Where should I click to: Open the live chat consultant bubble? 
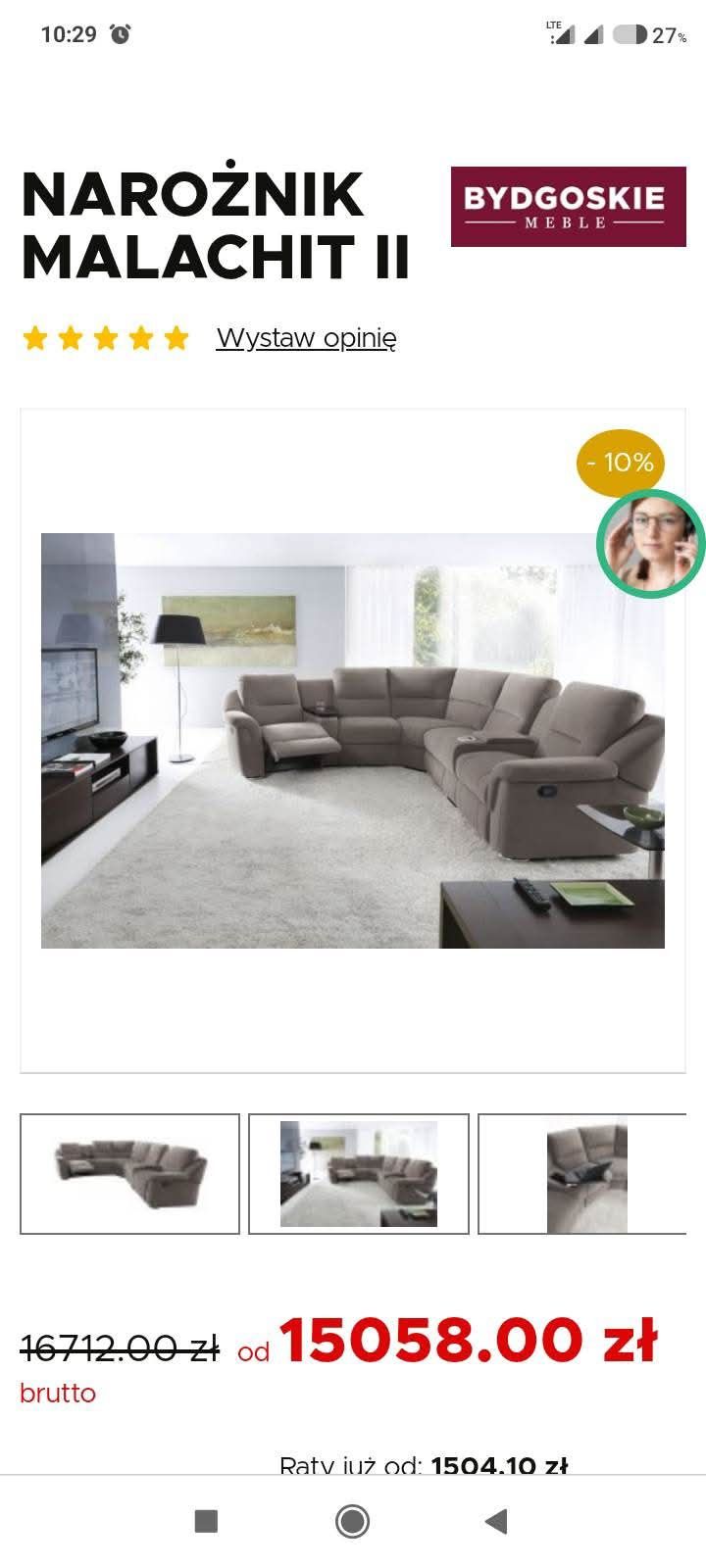coord(651,543)
